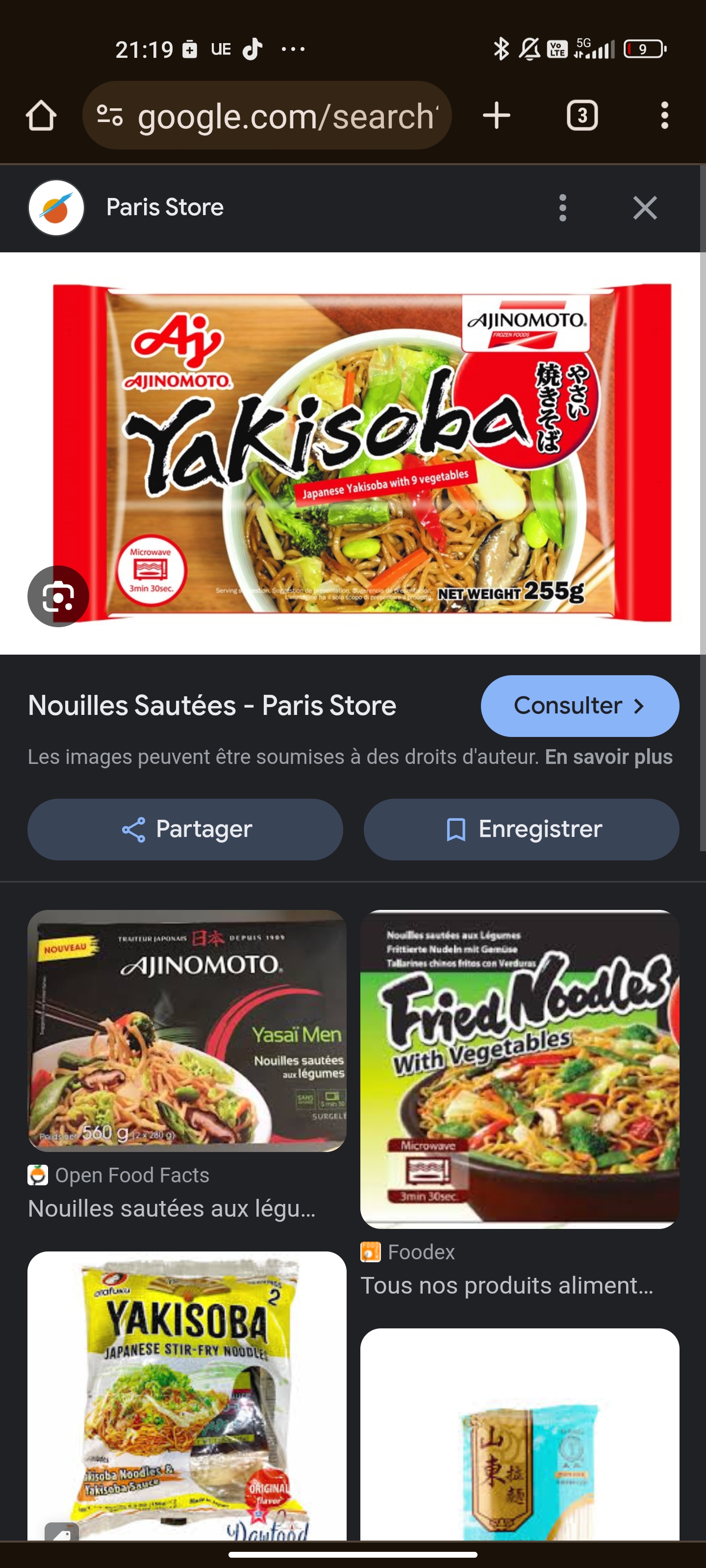The width and height of the screenshot is (706, 1568).
Task: Open the Open Food Facts Yasaï Men result
Action: 186,1030
